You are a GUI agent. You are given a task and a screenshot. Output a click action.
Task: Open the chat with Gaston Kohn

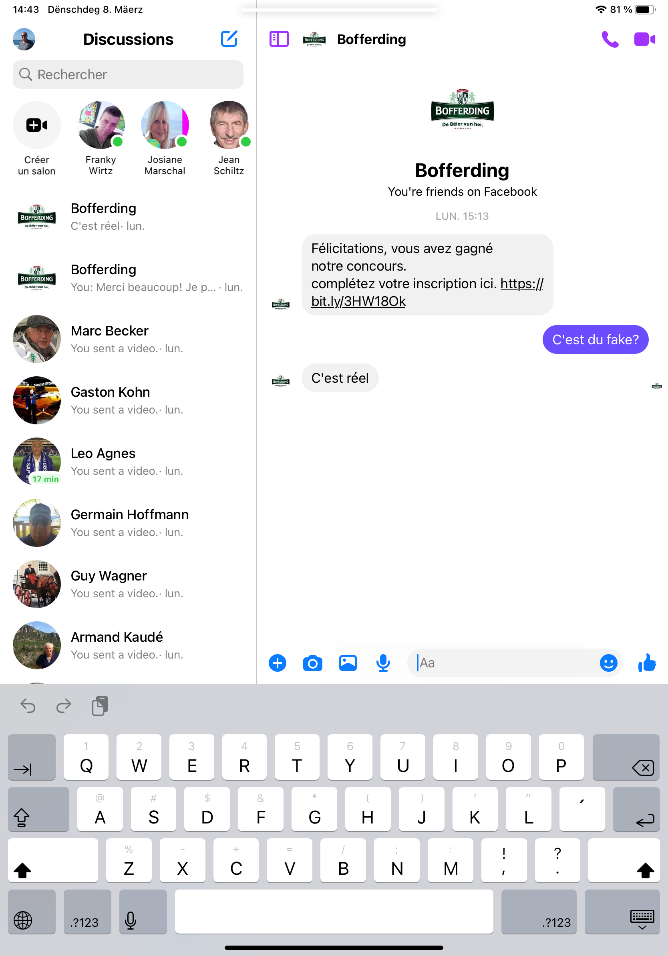128,400
